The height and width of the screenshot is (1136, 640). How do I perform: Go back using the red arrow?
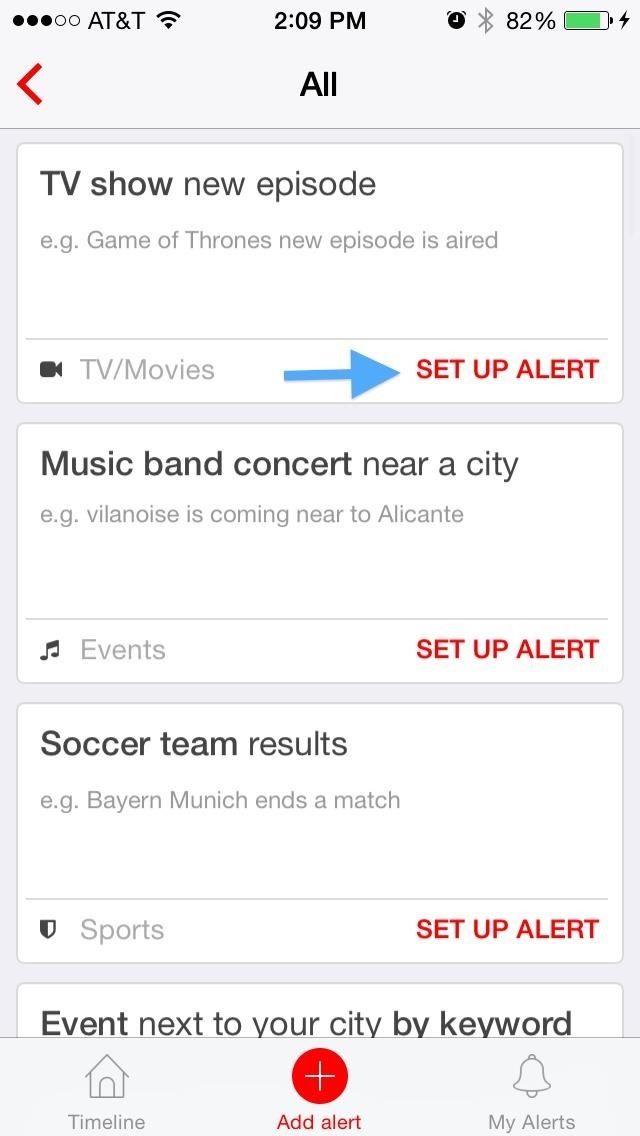[31, 84]
